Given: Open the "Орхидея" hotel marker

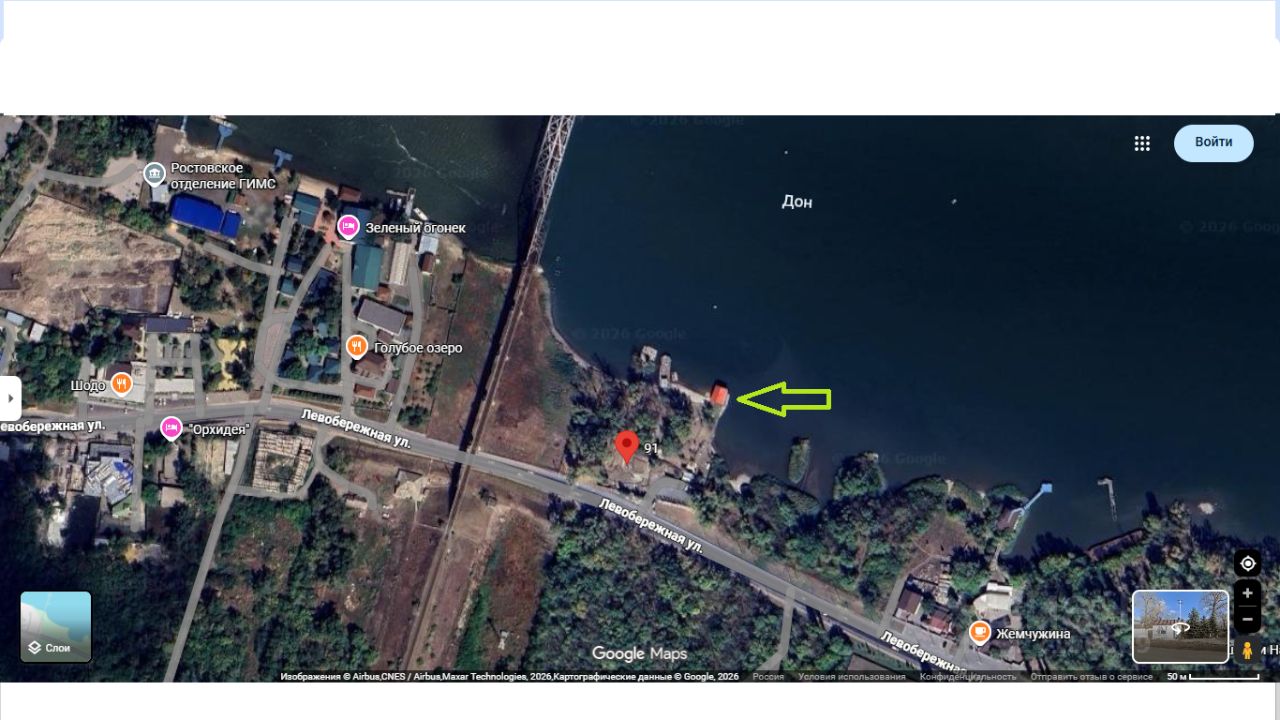Looking at the screenshot, I should [171, 428].
